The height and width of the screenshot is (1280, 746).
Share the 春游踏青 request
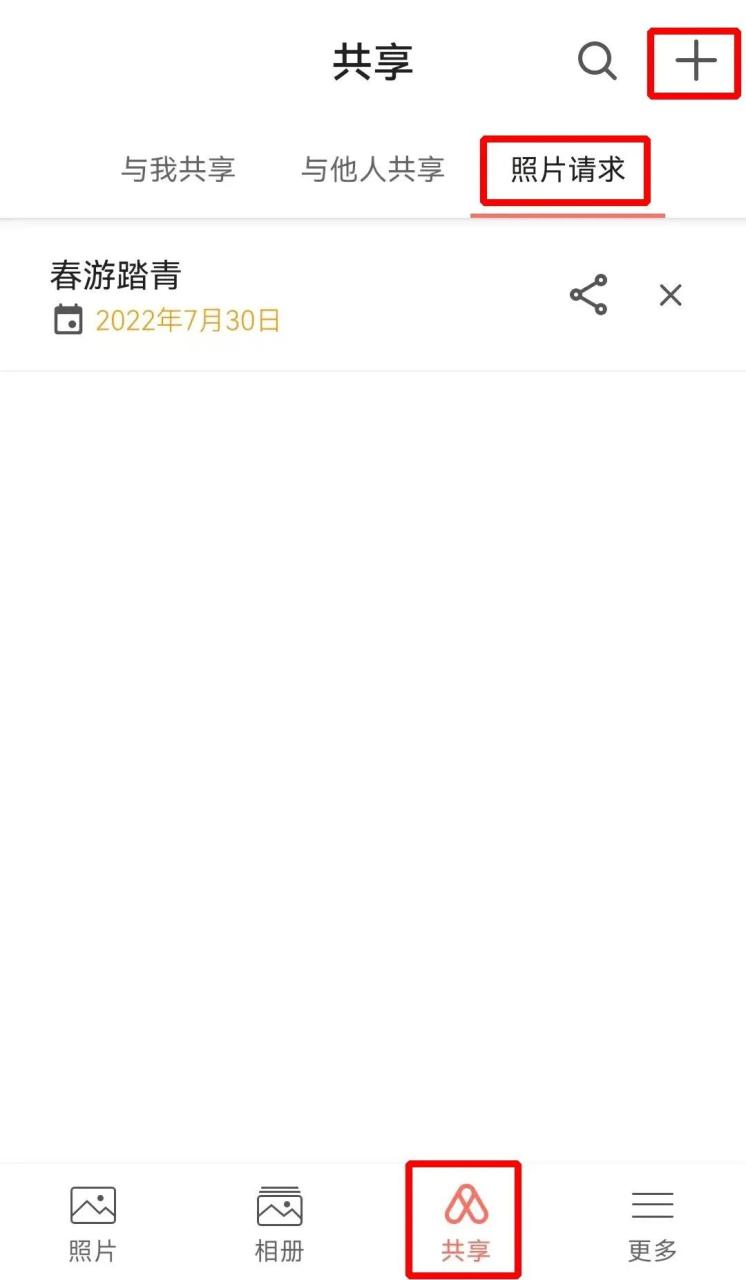coord(588,295)
